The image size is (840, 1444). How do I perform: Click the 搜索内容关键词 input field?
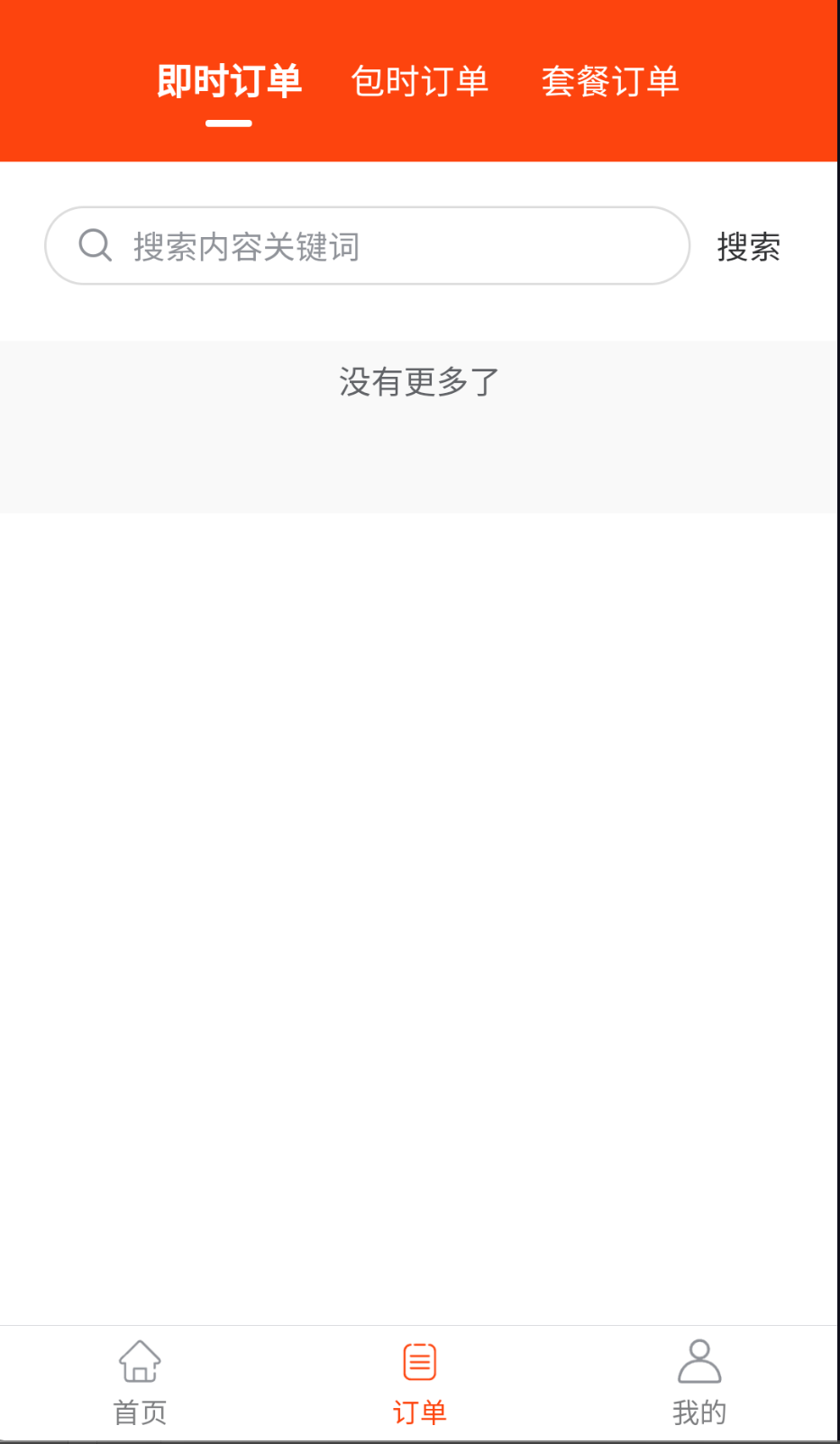point(361,244)
